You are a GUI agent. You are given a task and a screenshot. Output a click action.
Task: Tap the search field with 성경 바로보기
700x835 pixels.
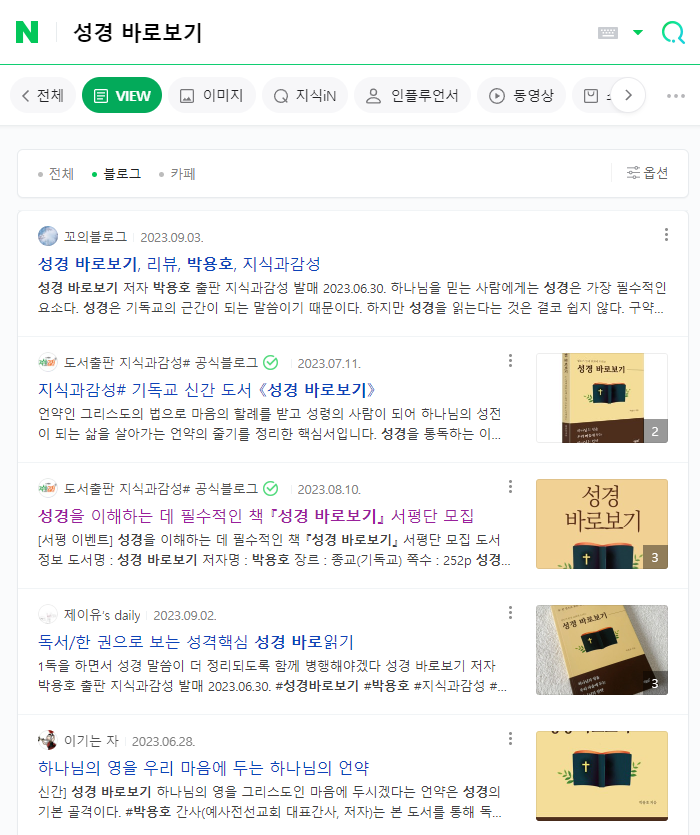[x=300, y=32]
